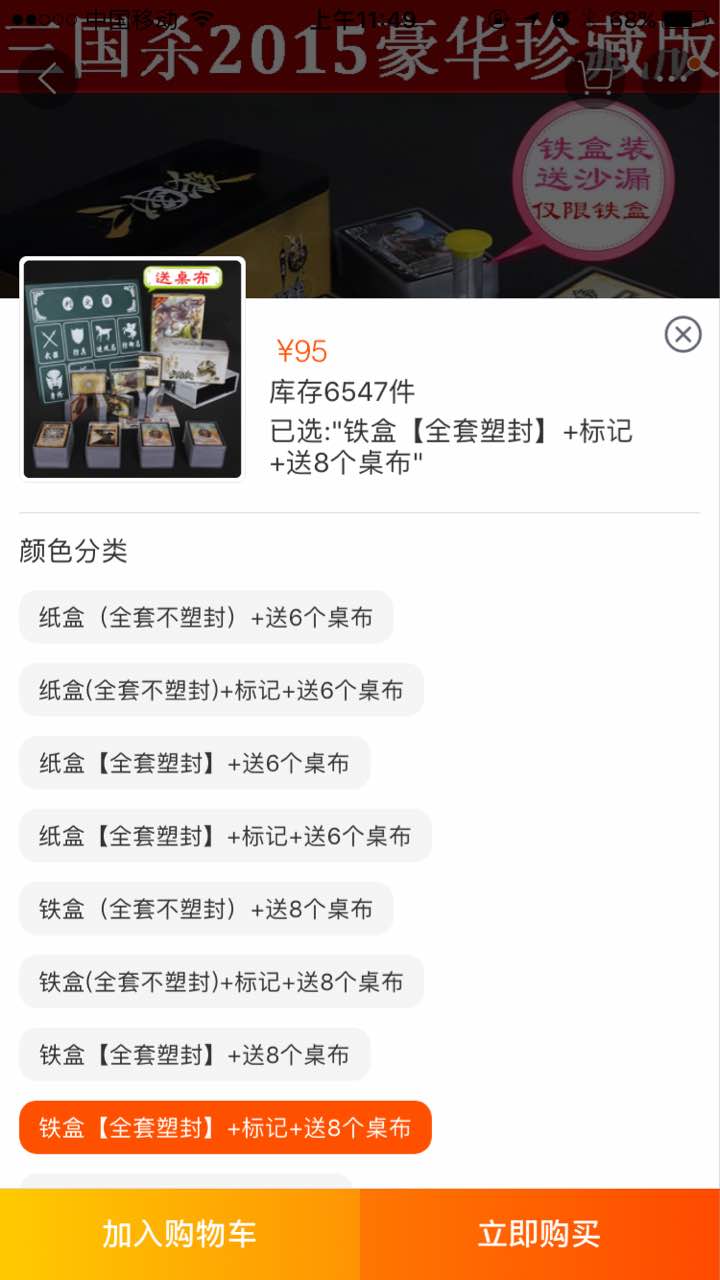720x1280 pixels.
Task: Select 纸盒【全套塑封】+标记+送6个桌布
Action: pos(225,836)
